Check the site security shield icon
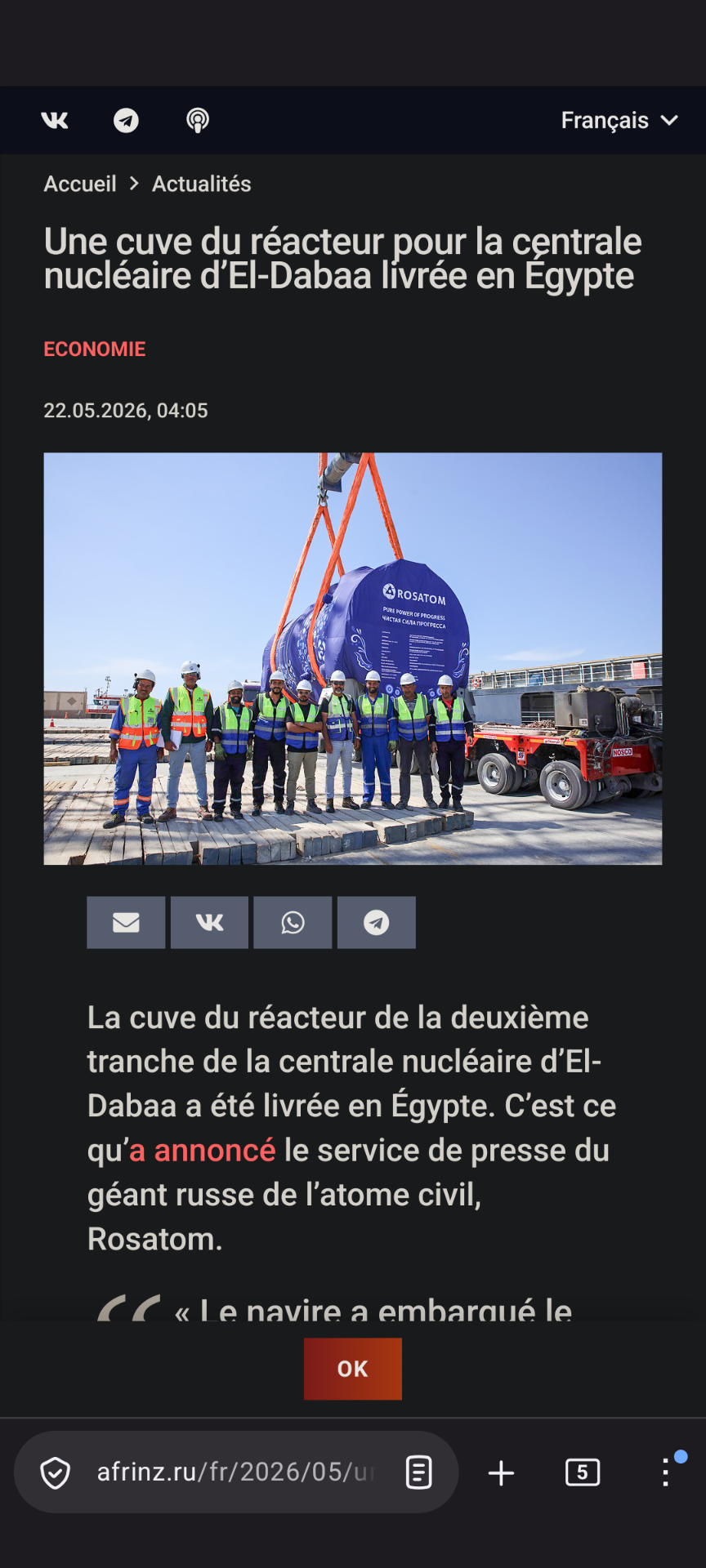This screenshot has height=1568, width=706. 55,1472
